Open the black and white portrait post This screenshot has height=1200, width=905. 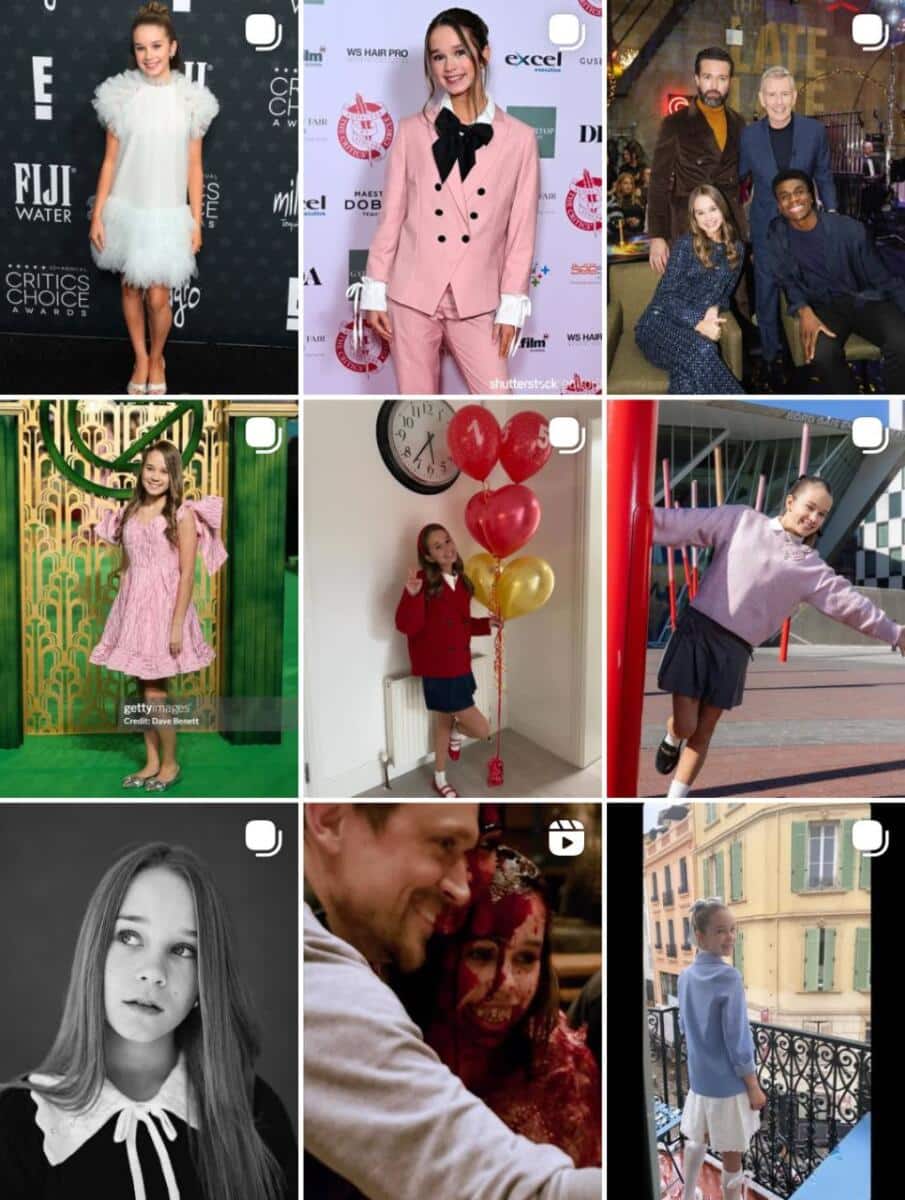pyautogui.click(x=148, y=1000)
